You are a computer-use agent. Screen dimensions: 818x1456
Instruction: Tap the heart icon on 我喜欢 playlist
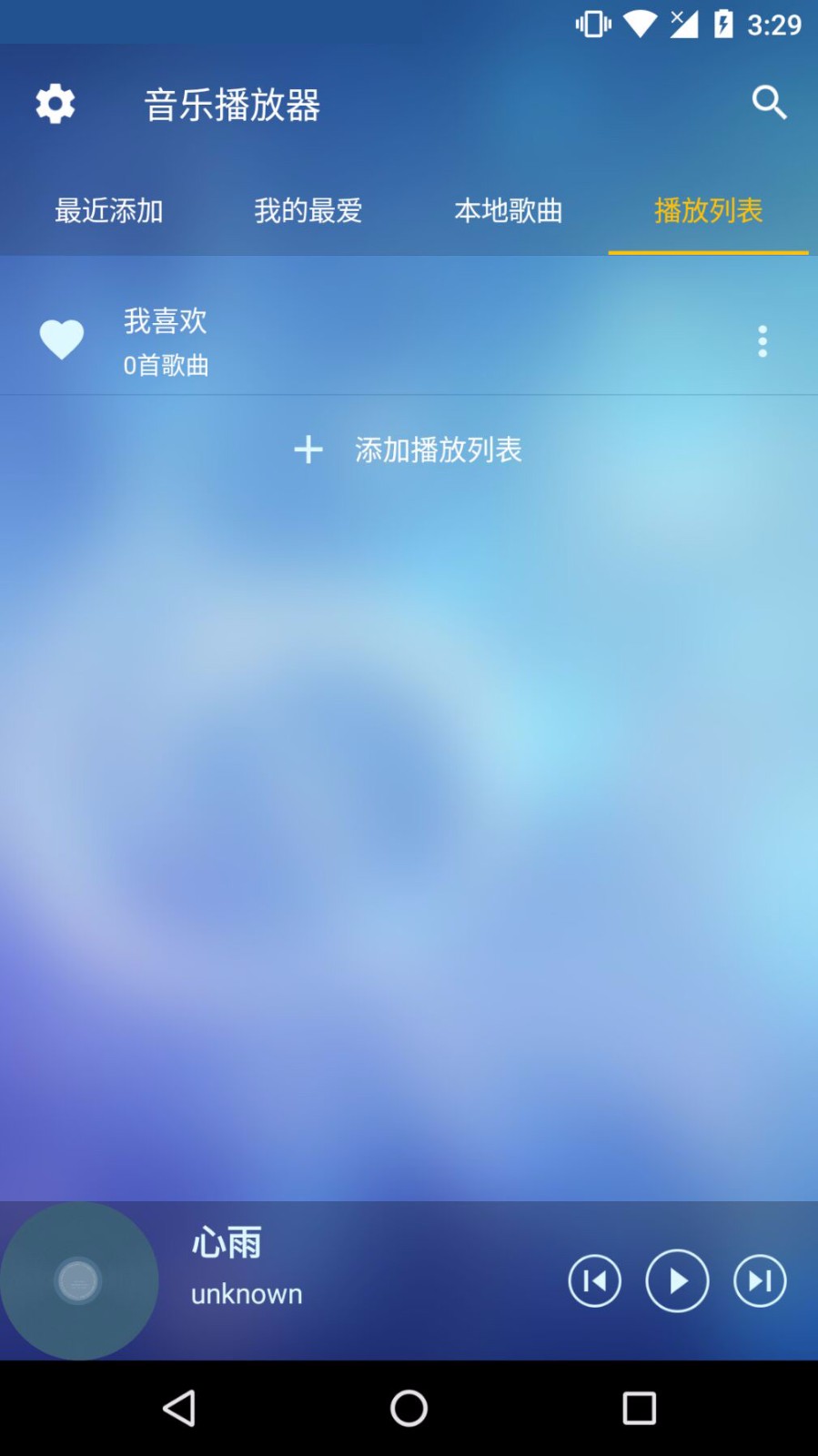[61, 339]
